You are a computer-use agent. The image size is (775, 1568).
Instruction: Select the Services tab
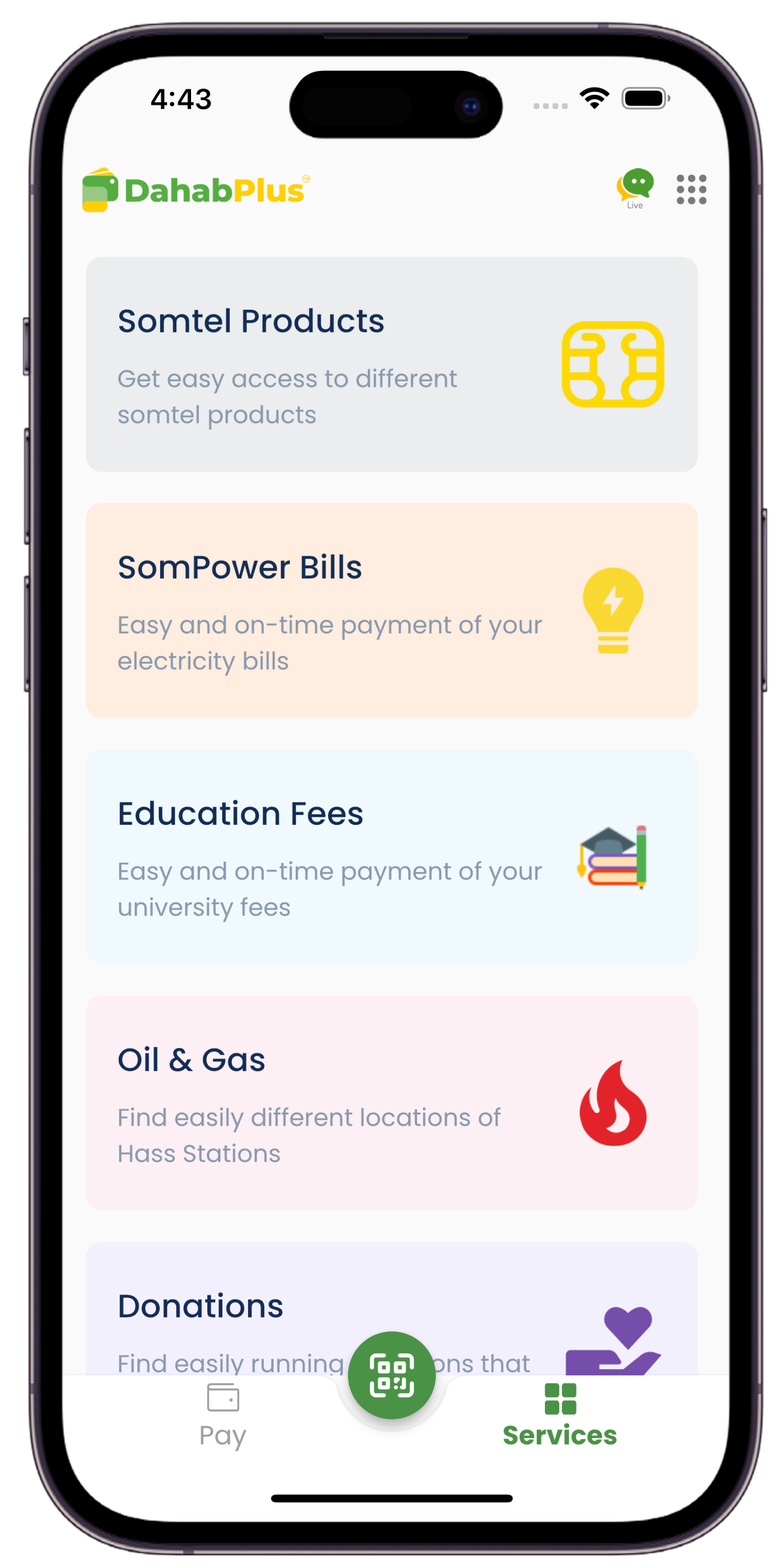pos(559,1416)
